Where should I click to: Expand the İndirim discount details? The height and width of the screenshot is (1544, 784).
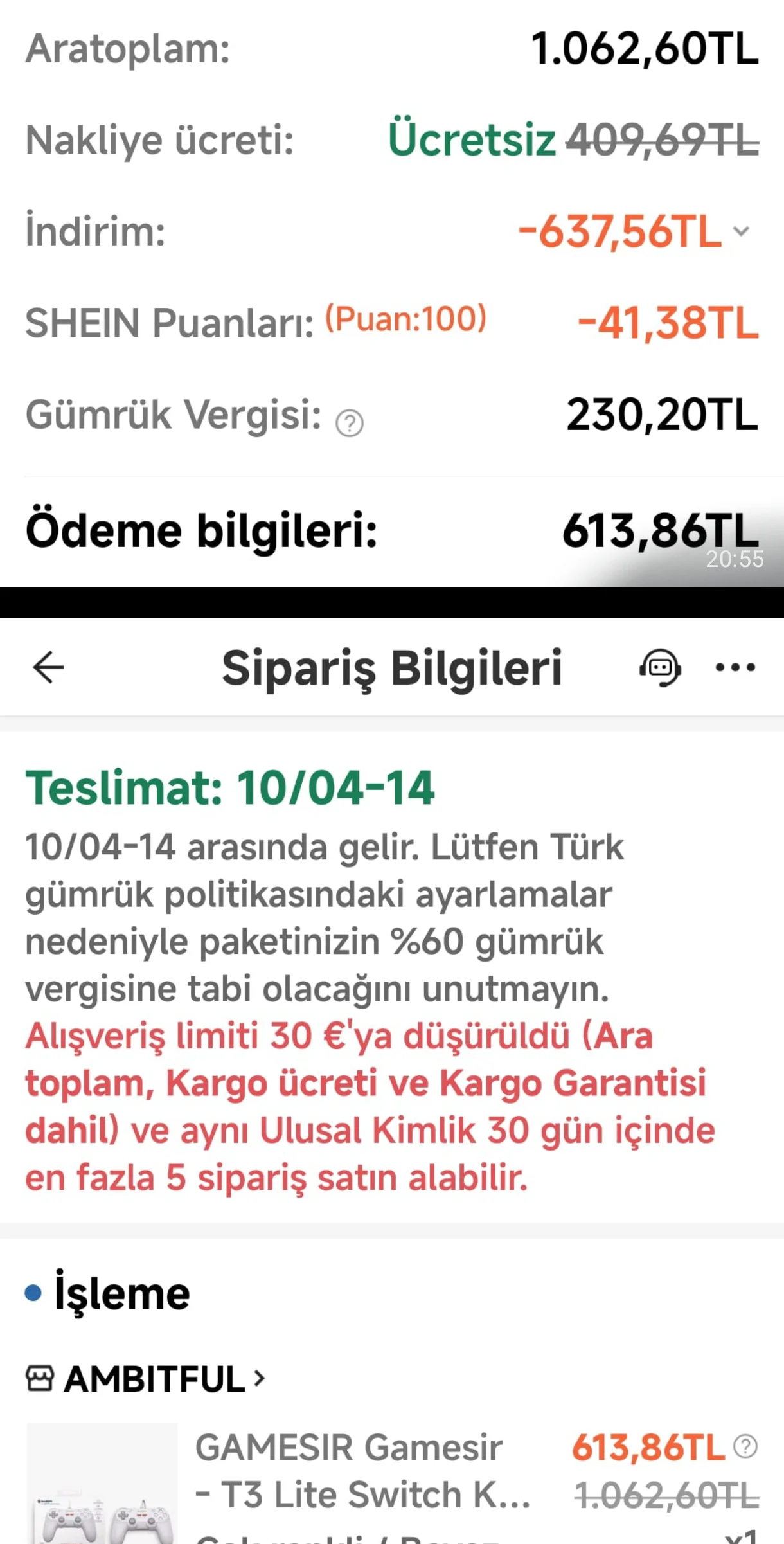741,231
